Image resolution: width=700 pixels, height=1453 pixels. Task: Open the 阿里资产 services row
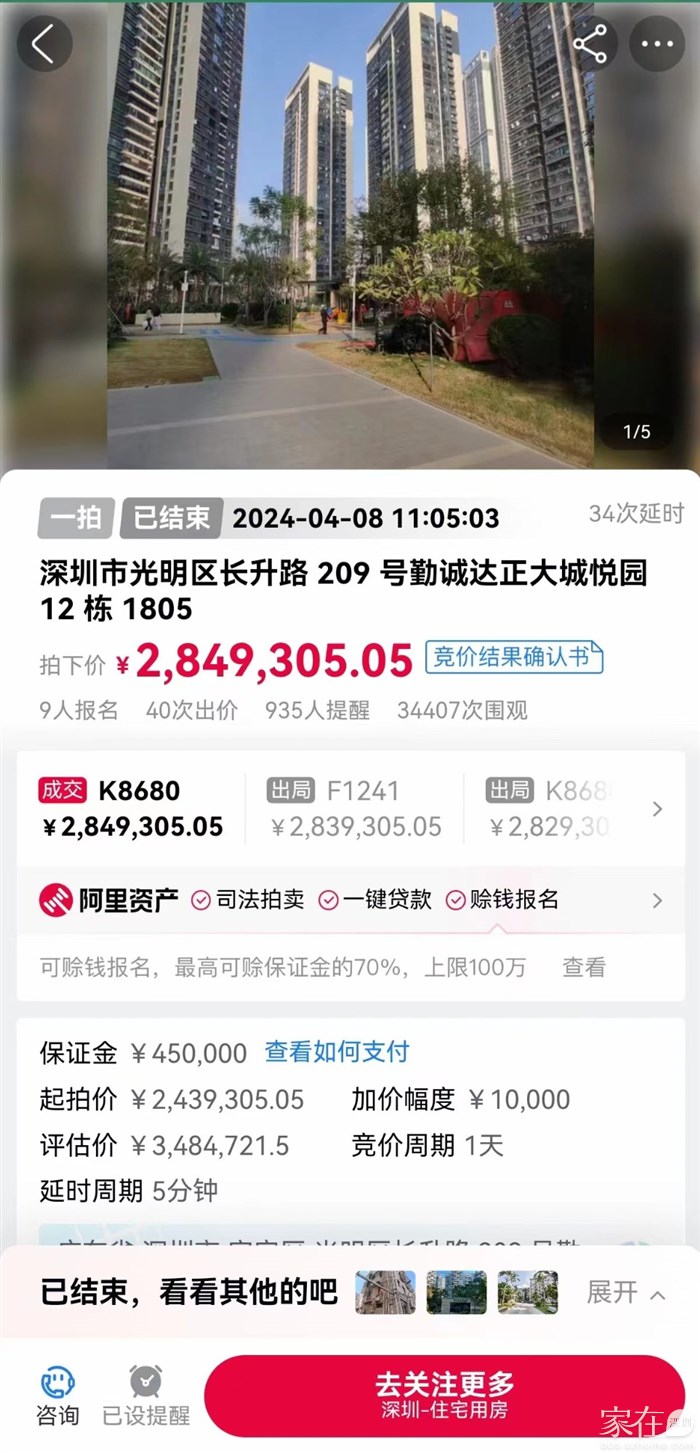point(350,900)
